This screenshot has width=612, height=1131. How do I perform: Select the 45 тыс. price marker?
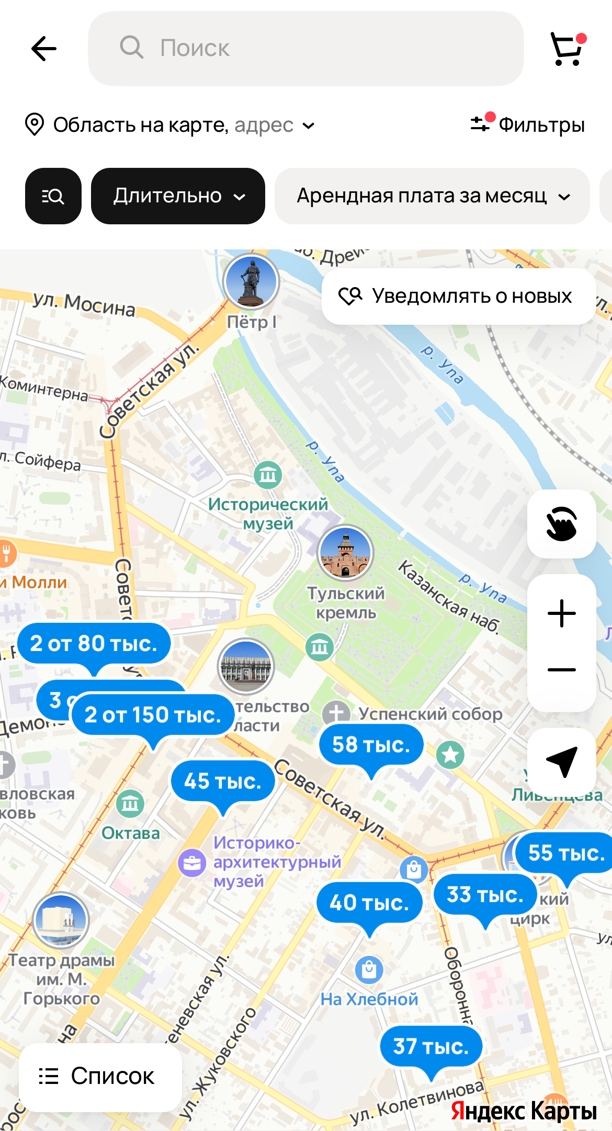click(x=222, y=781)
